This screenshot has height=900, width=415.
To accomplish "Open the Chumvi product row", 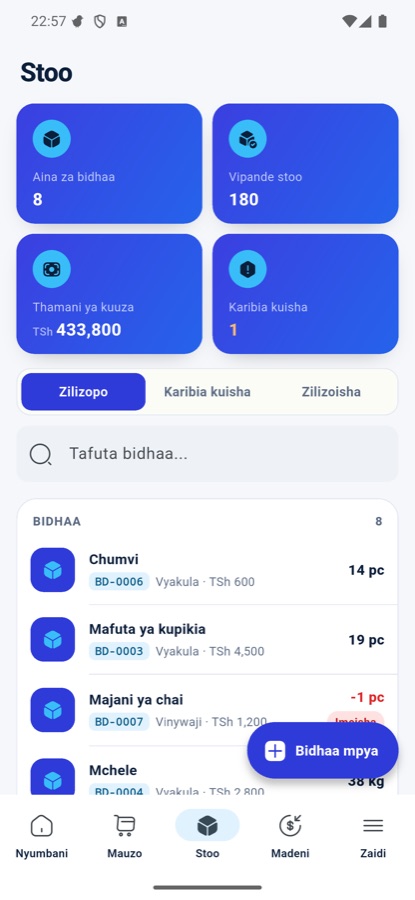I will point(207,570).
